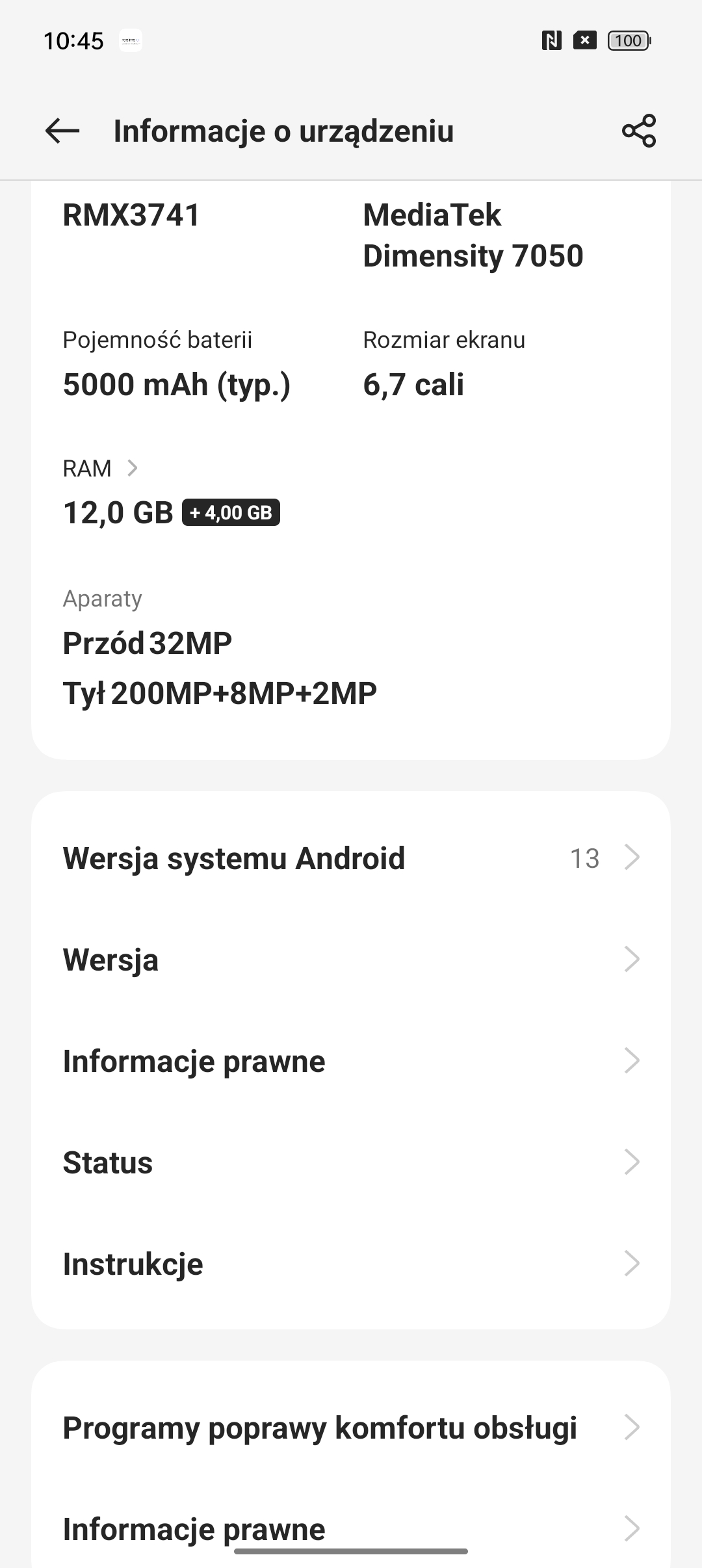Open the Status row
The height and width of the screenshot is (1568, 702).
[351, 1162]
